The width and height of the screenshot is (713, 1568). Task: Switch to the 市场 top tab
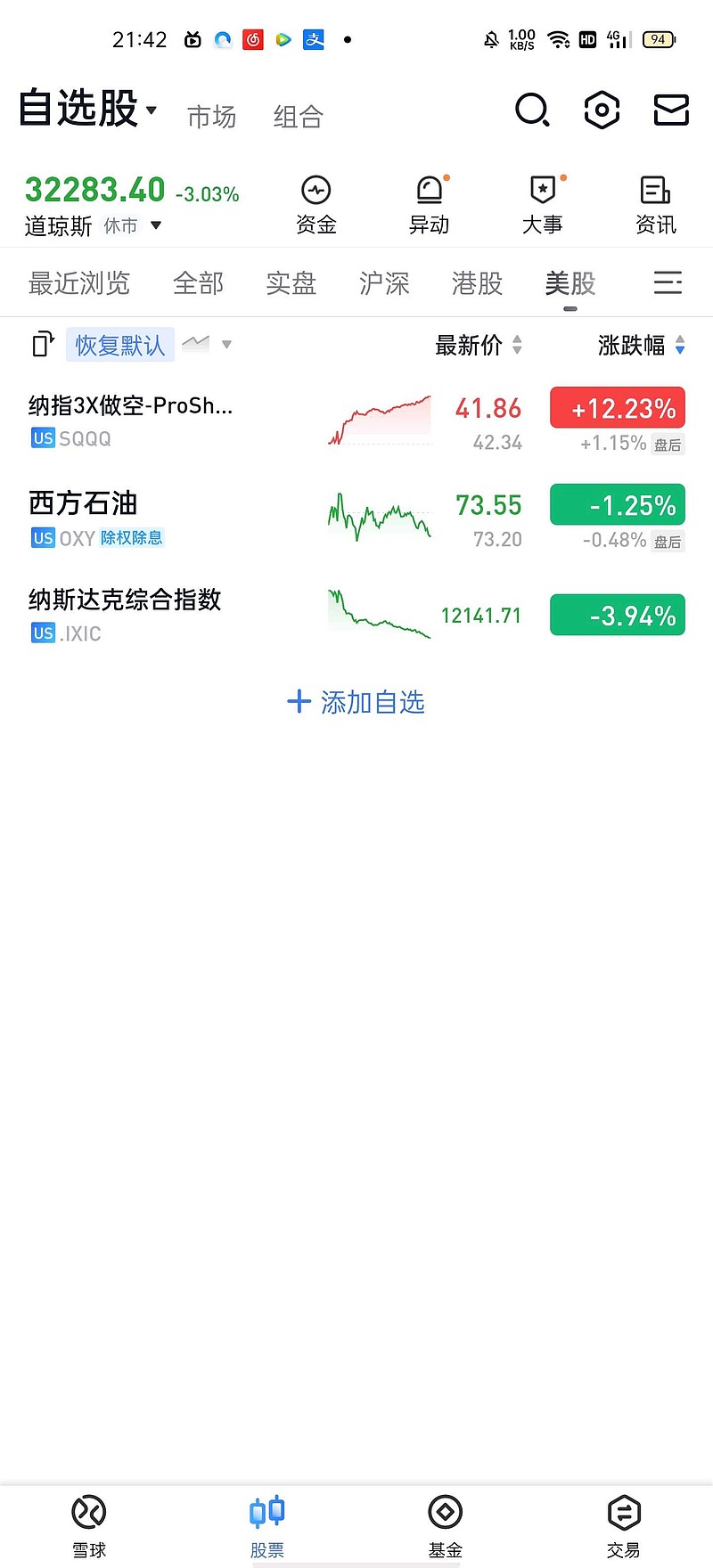coord(211,117)
